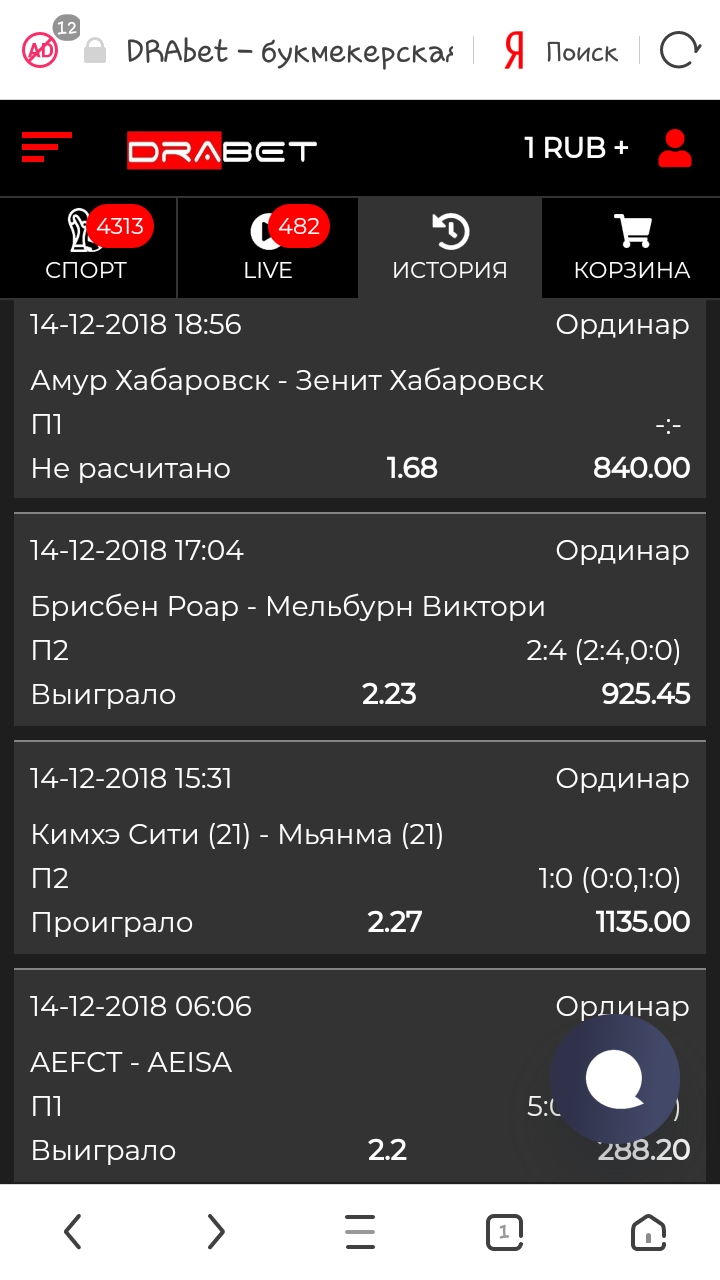Click the padlock site security icon
Viewport: 720px width, 1280px height.
(95, 49)
